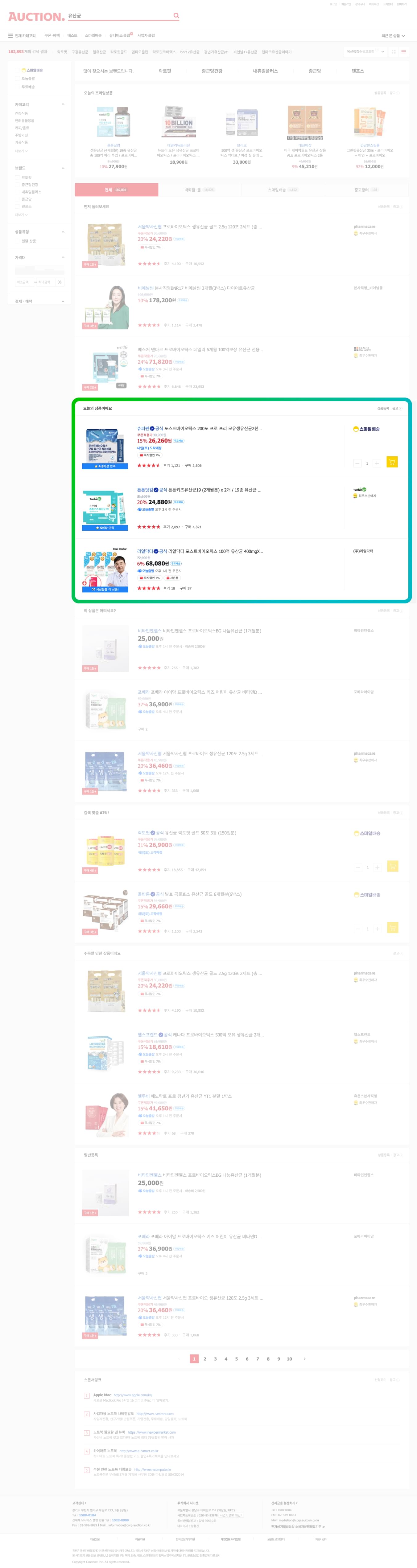Open the 튼튼키즈유산균19 product thumbnail
The height and width of the screenshot is (1568, 417).
(105, 508)
